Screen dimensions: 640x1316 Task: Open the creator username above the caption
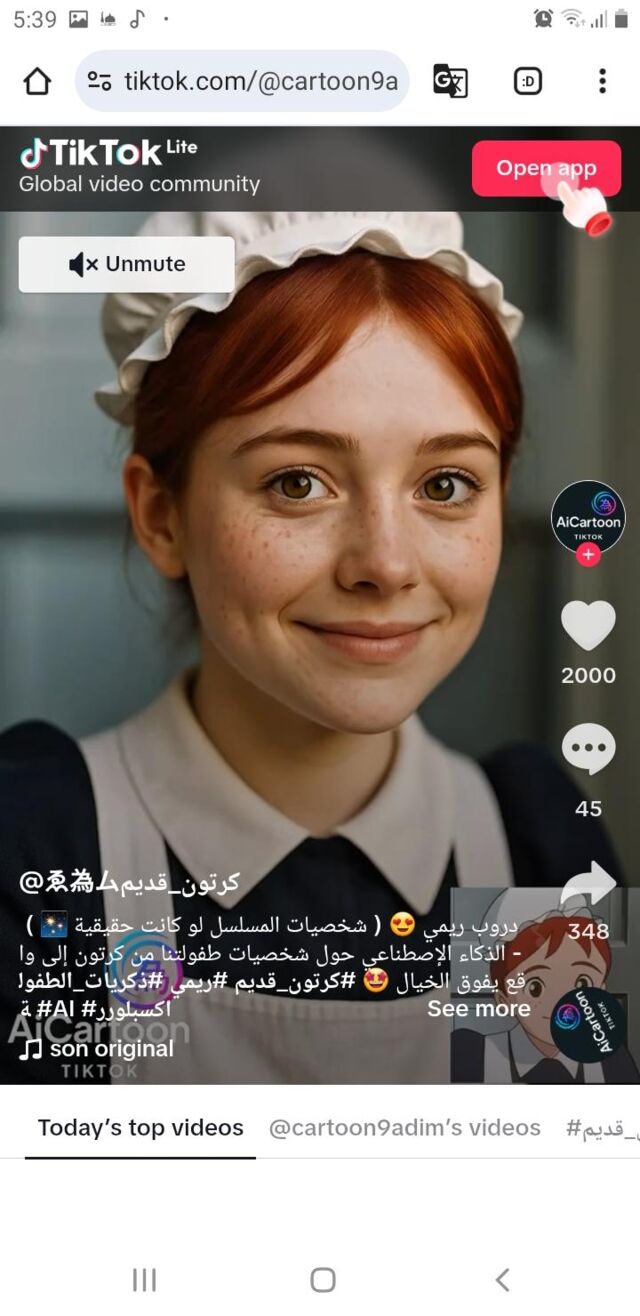point(129,883)
